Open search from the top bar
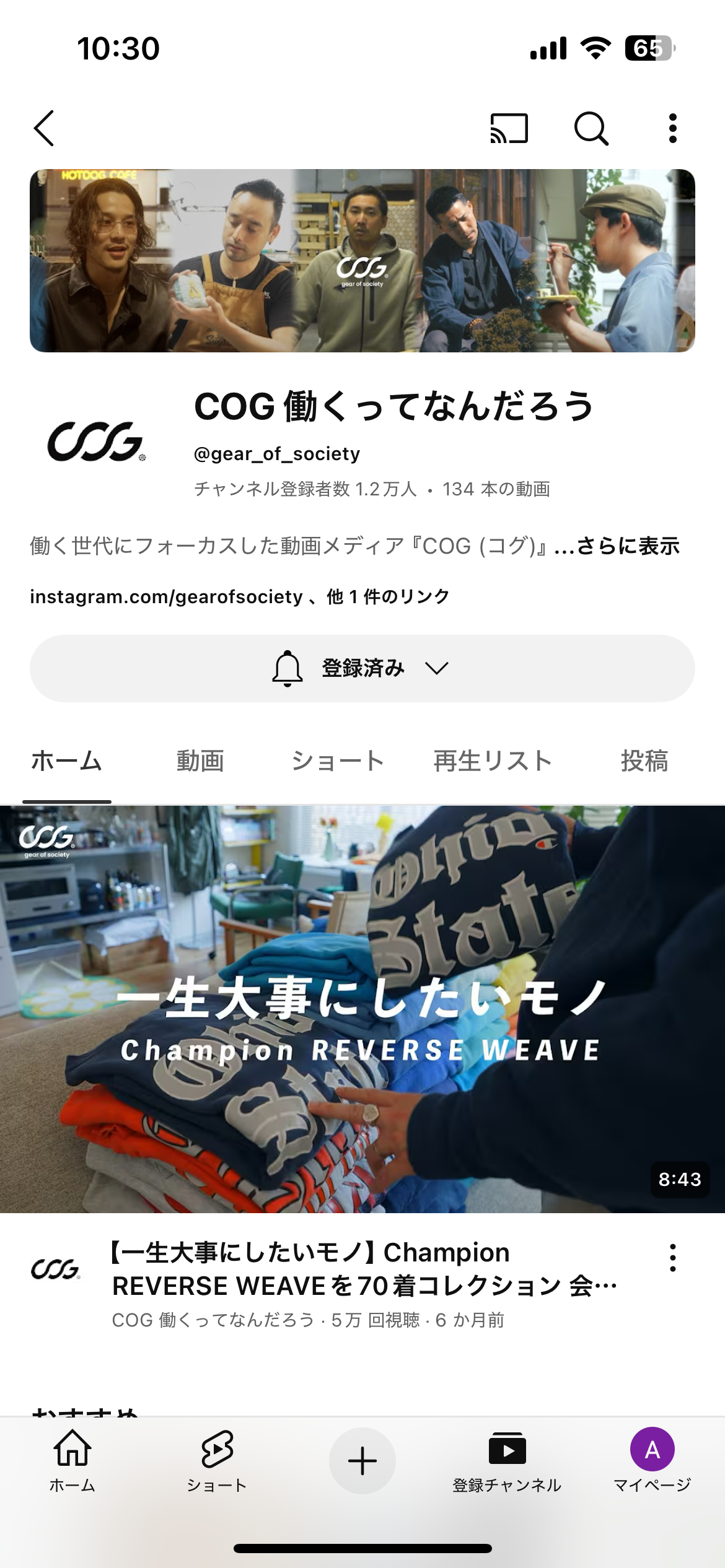725x1568 pixels. point(591,128)
